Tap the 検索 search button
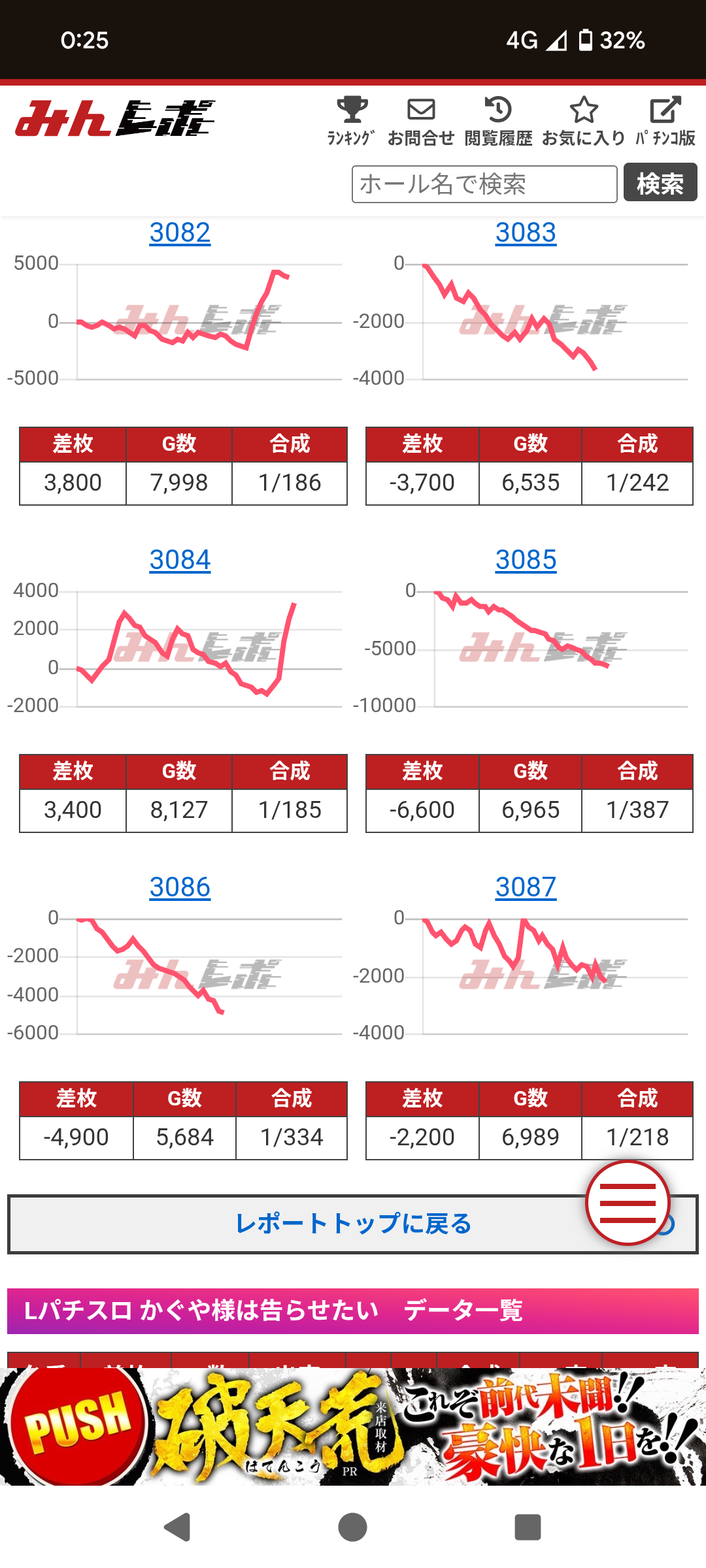Image resolution: width=706 pixels, height=1568 pixels. coord(660,183)
